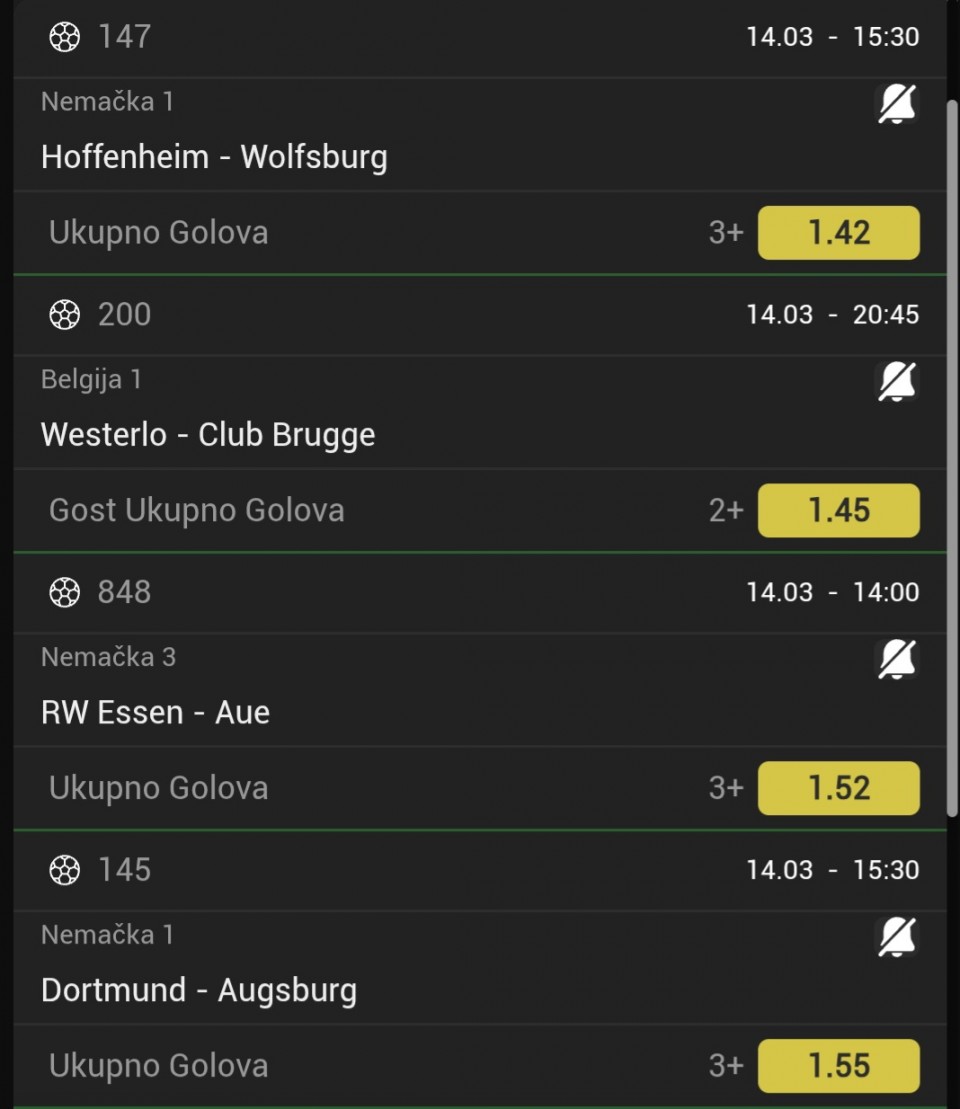Viewport: 960px width, 1109px height.
Task: Tap the 1.52 odds for RW Essen - Aue
Action: (x=838, y=788)
